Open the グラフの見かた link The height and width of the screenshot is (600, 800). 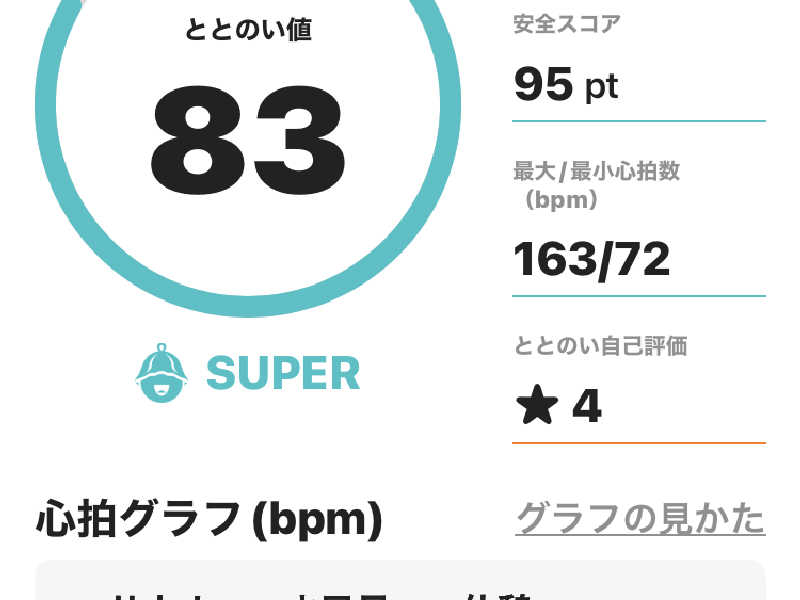tap(640, 519)
